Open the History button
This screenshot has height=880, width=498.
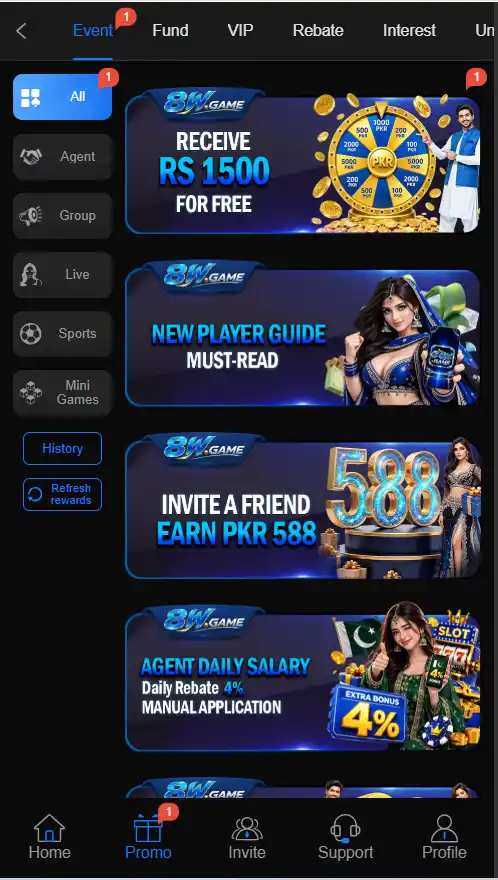(x=62, y=448)
